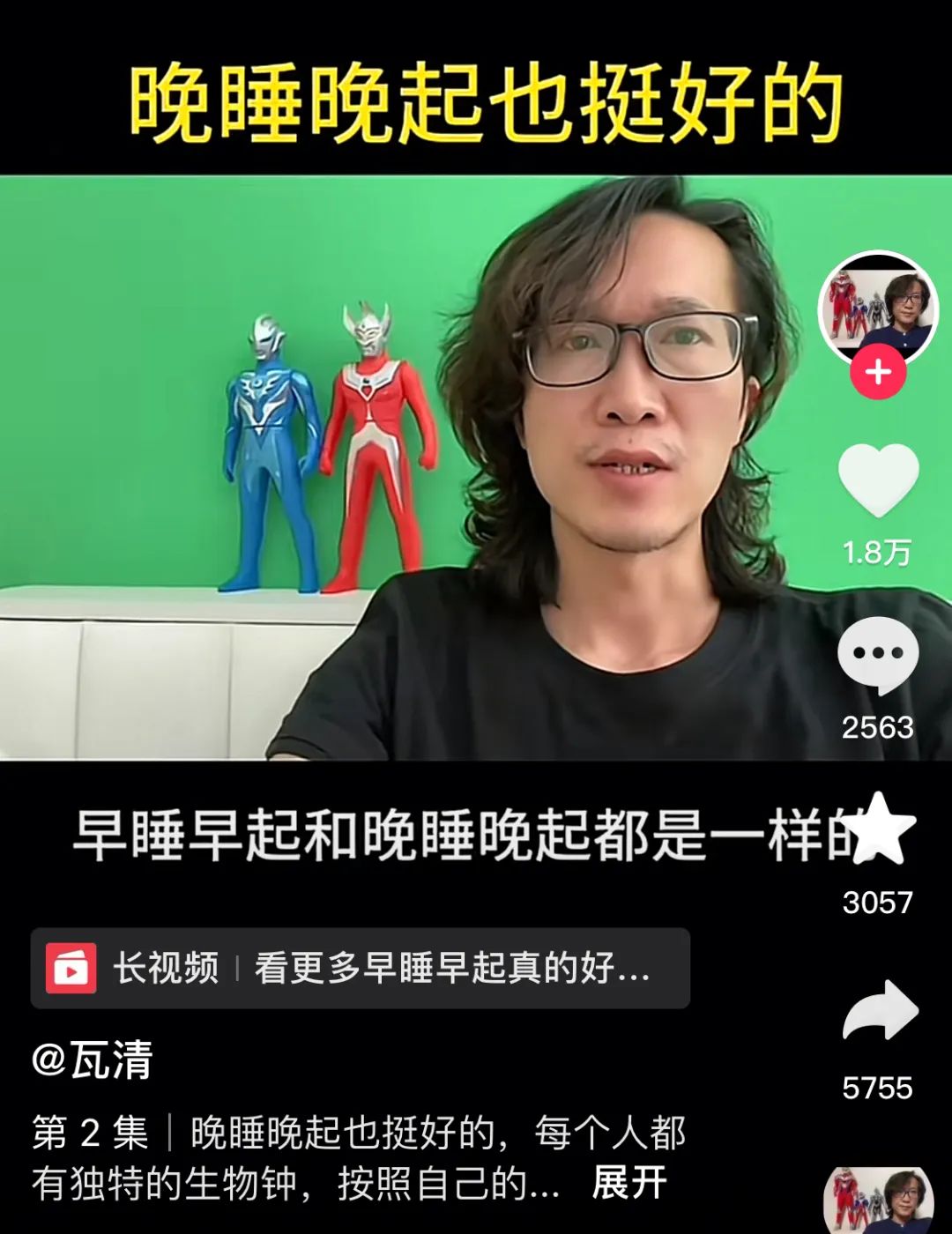Expand the description with 展开
Viewport: 952px width, 1234px height.
(628, 1183)
